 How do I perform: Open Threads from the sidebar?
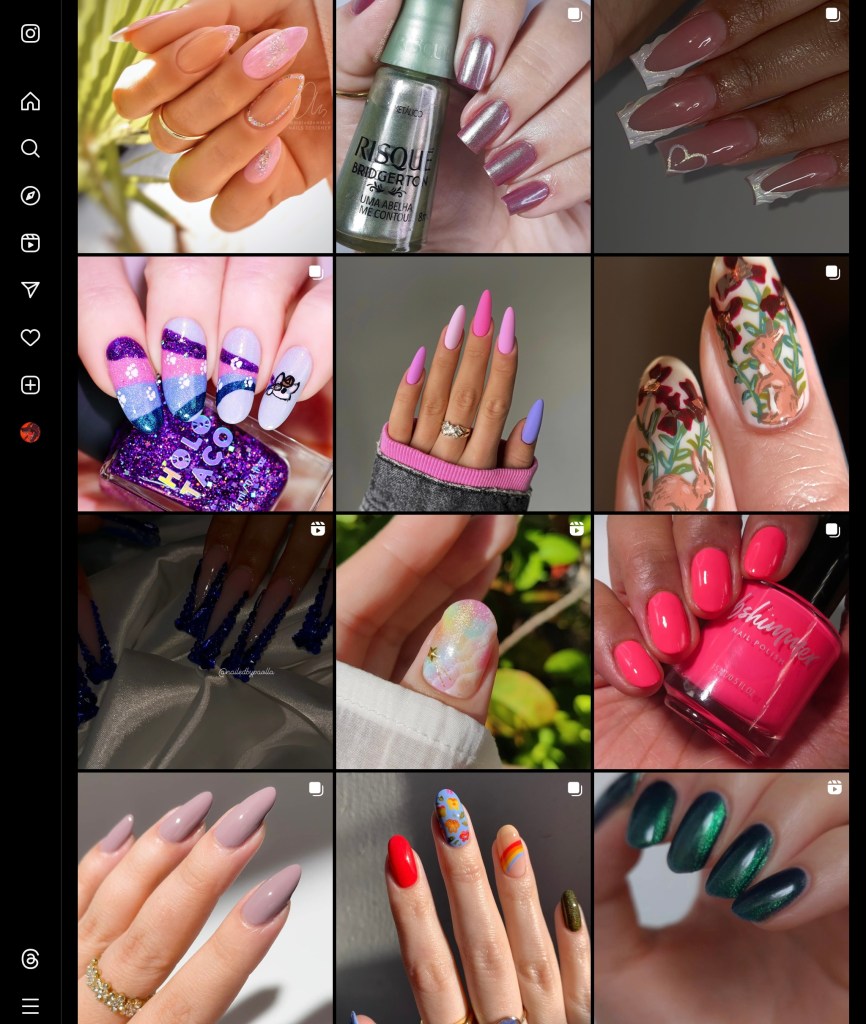(30, 959)
